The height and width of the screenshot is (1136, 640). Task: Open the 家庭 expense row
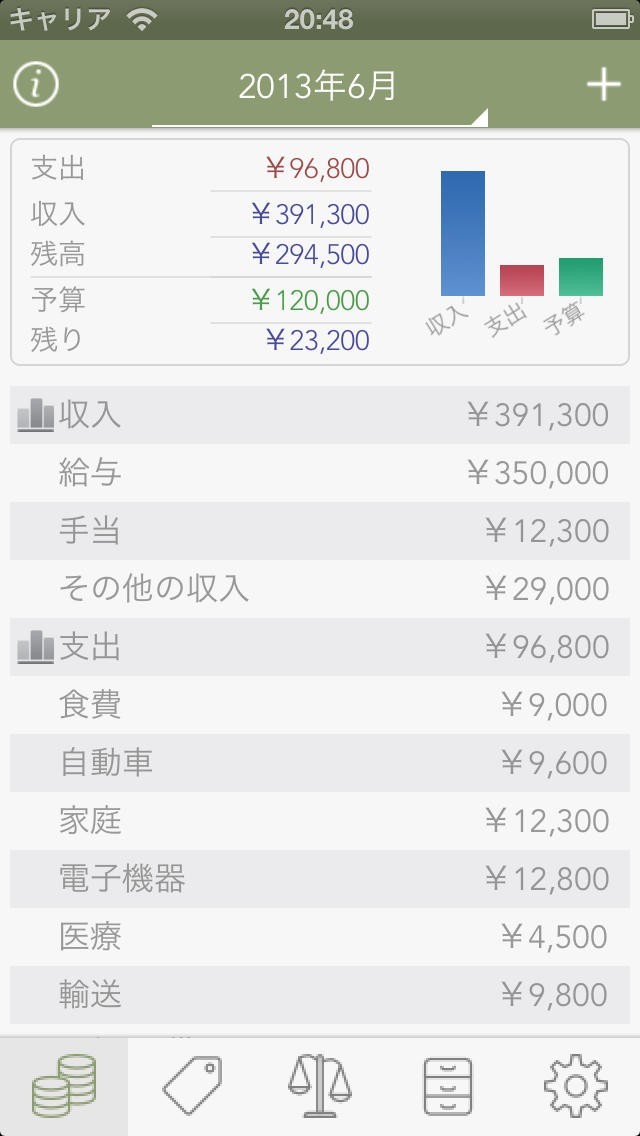click(320, 821)
